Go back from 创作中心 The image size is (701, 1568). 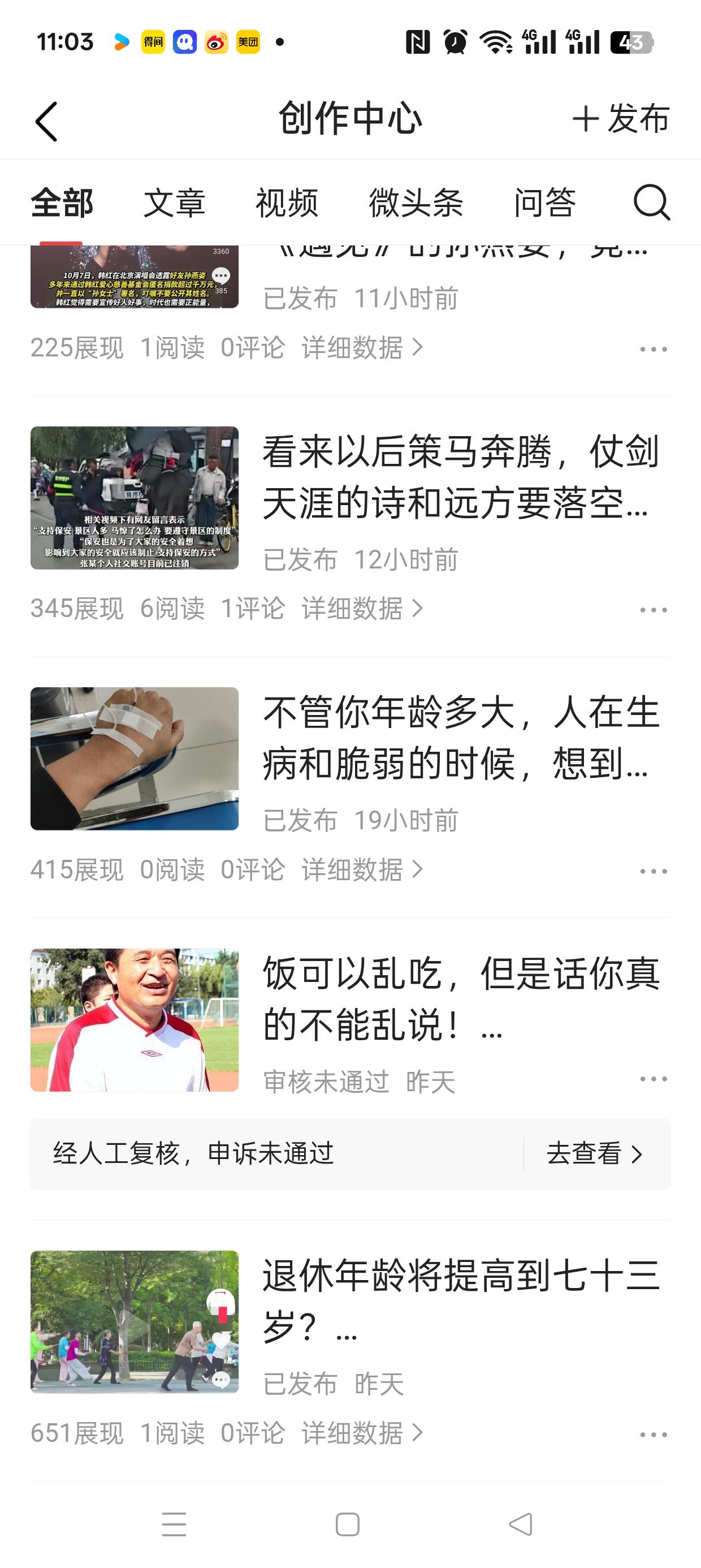(46, 121)
